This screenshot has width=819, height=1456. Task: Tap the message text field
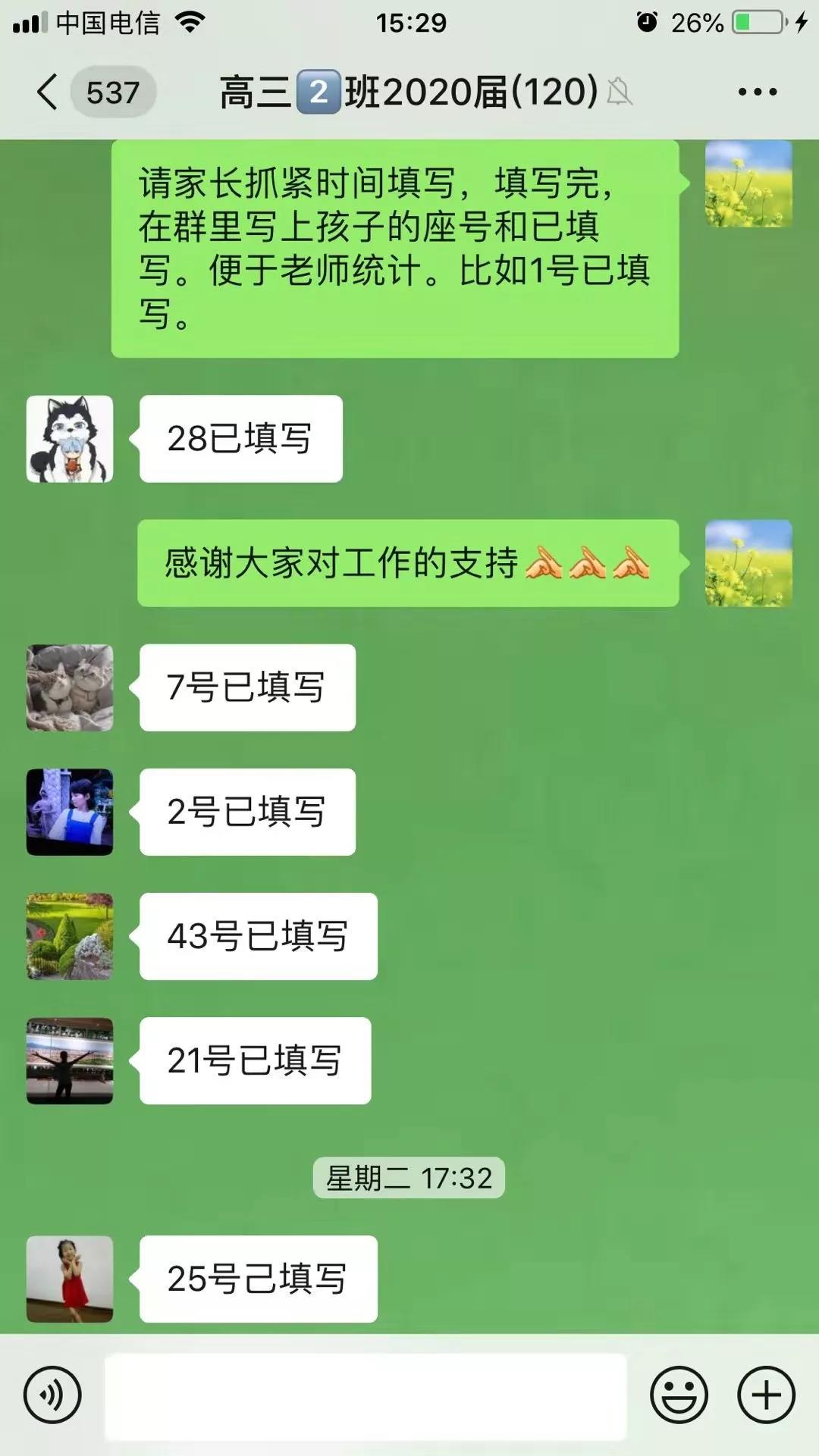[366, 1395]
